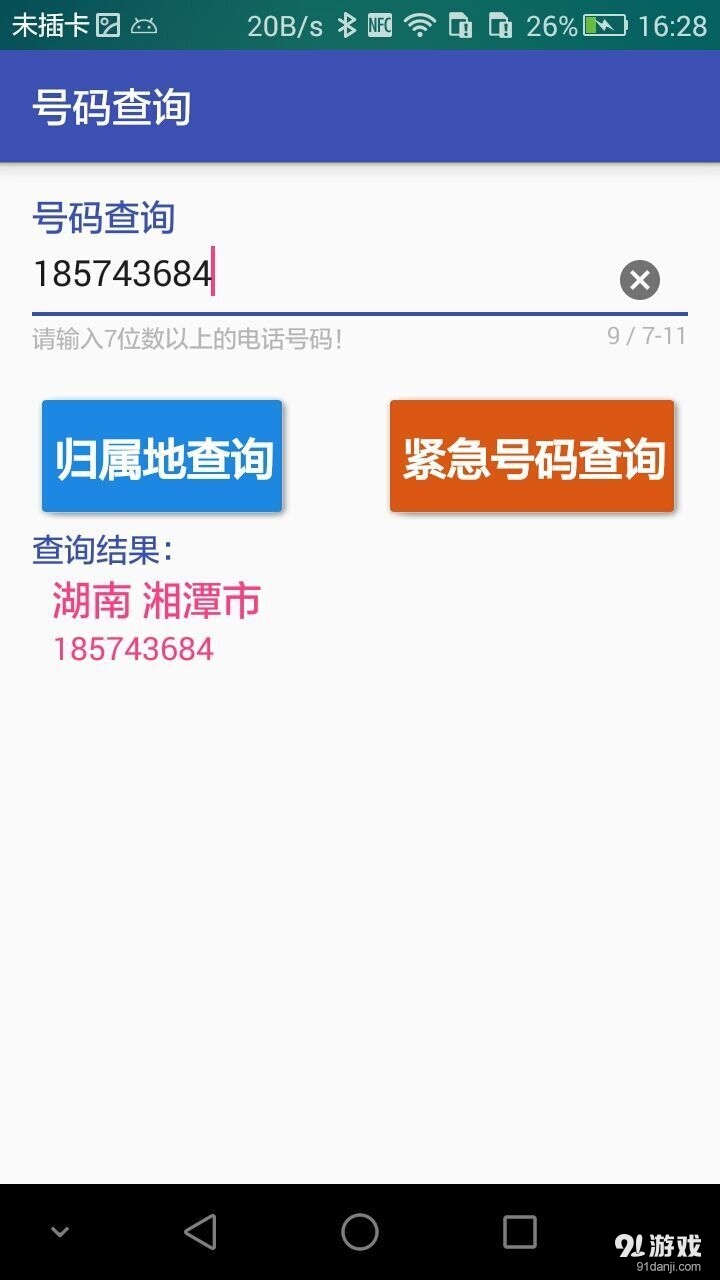Viewport: 720px width, 1280px height.
Task: Tap the 号码查询 title bar
Action: point(110,107)
